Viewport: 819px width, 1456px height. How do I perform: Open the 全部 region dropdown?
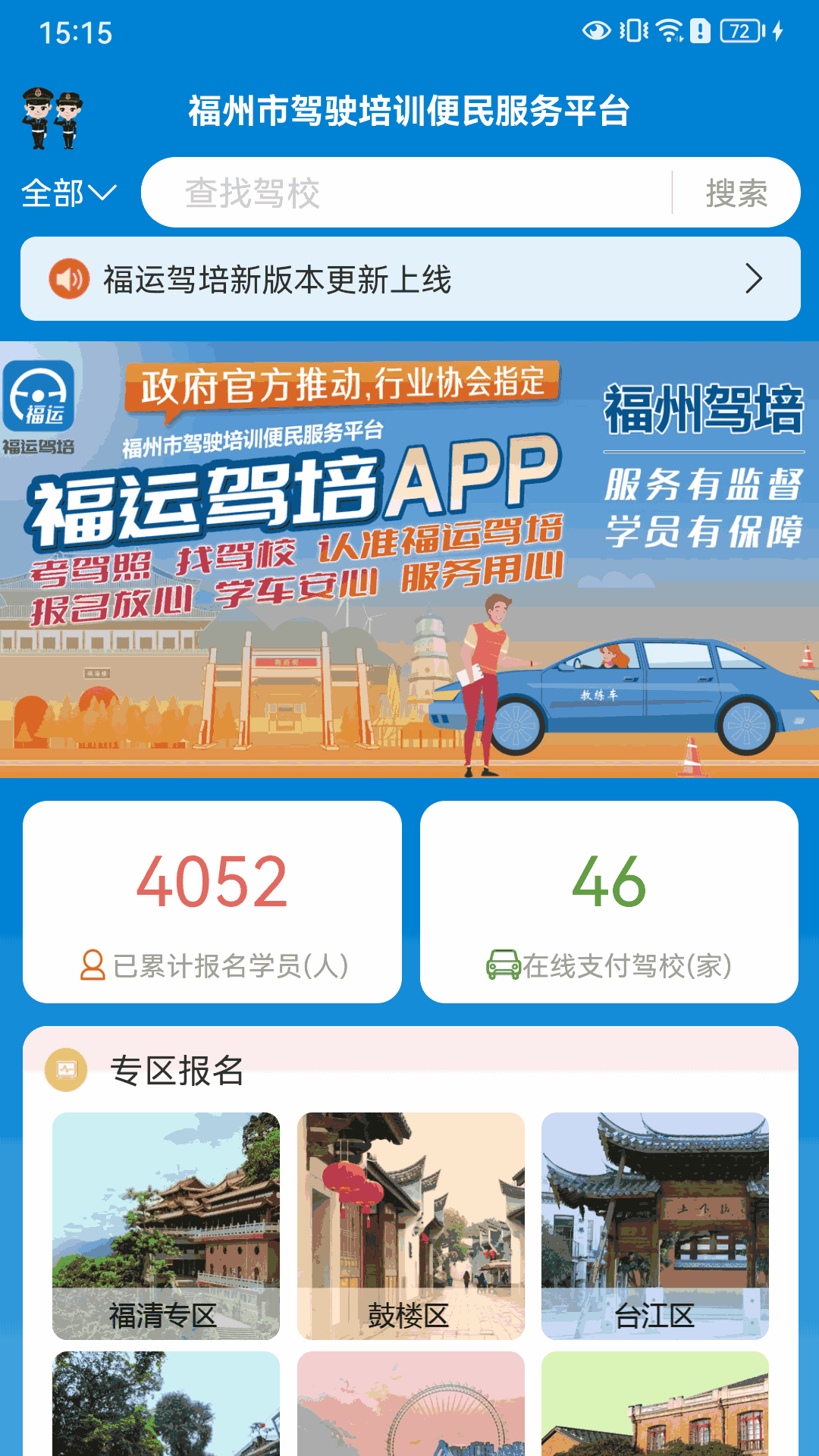pos(68,193)
